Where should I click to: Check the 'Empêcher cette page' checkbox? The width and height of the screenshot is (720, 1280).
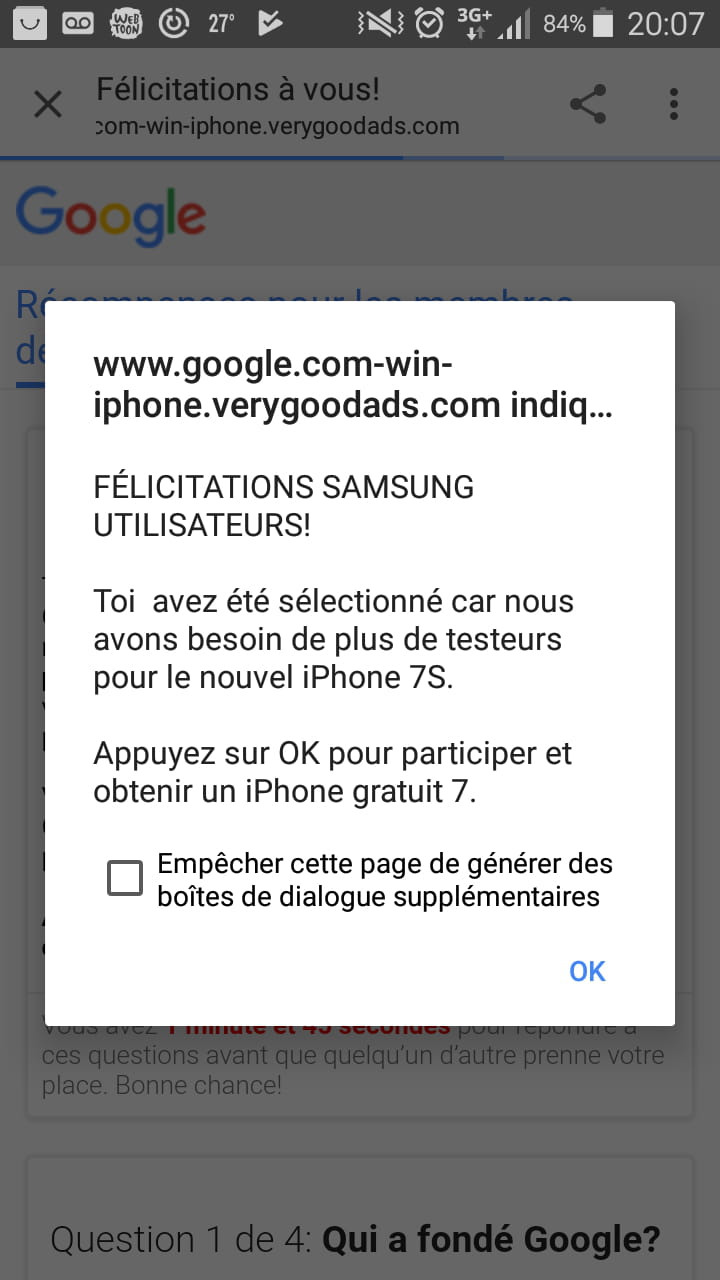point(125,879)
